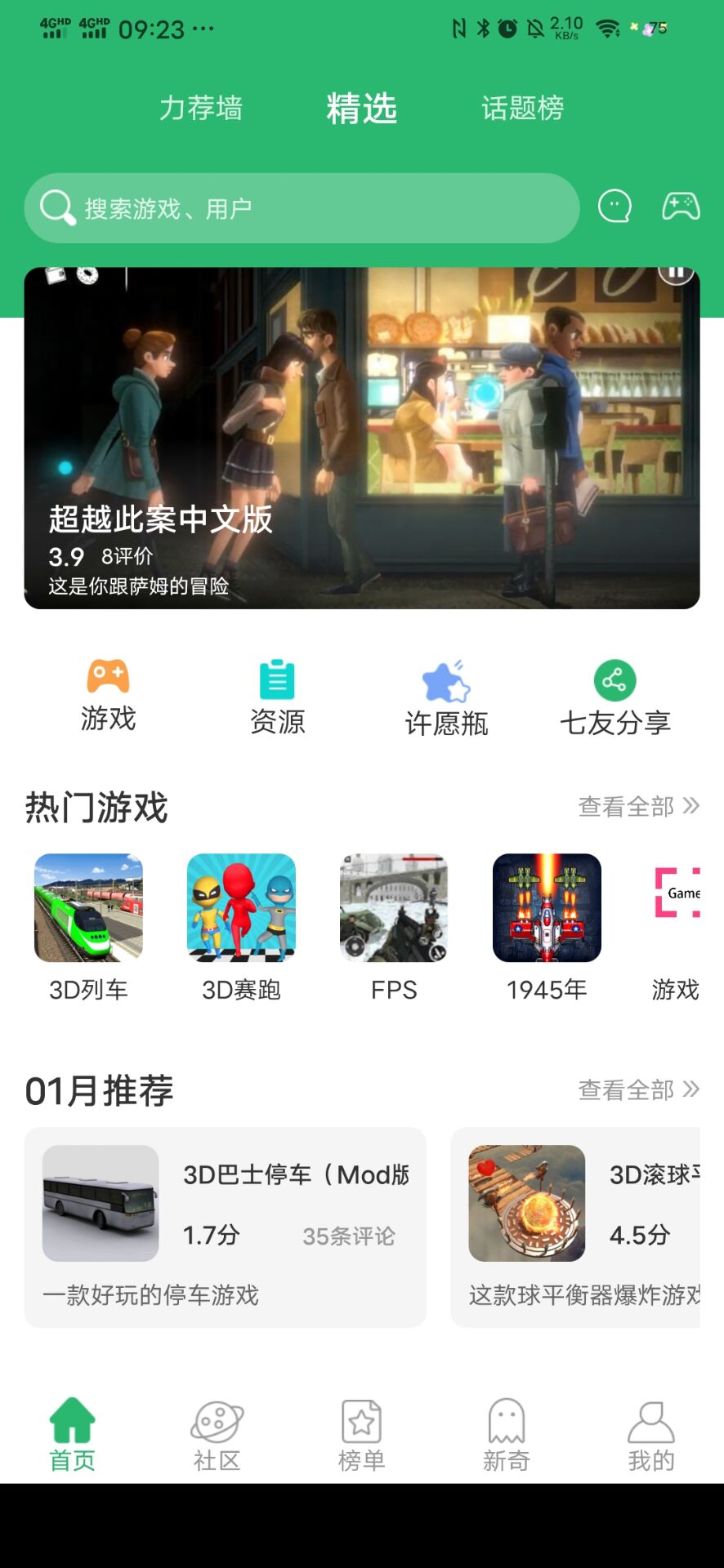Open the 资源 category shortcut
The height and width of the screenshot is (1568, 724).
tap(277, 697)
